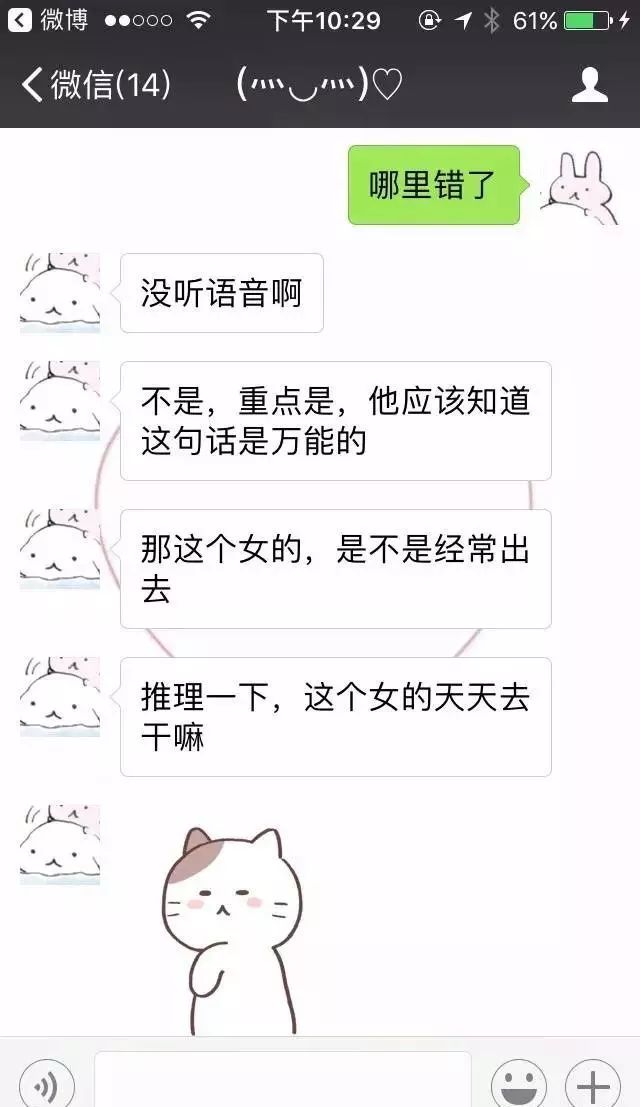Viewport: 640px width, 1107px height.
Task: Focus the message text field
Action: pyautogui.click(x=282, y=1082)
